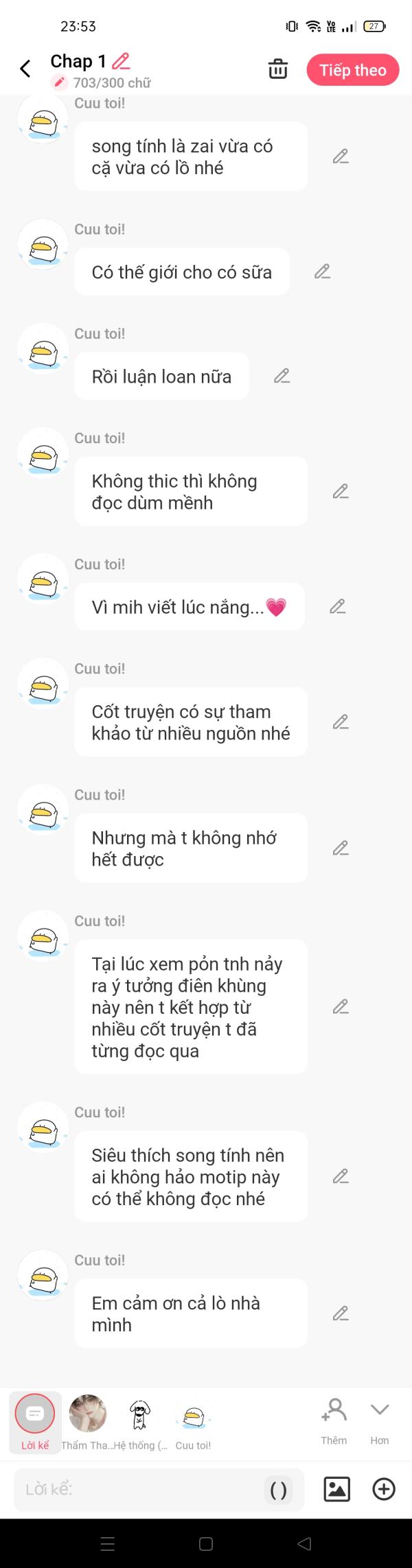Go back using the top-left arrow
The image size is (412, 1568).
coord(25,69)
